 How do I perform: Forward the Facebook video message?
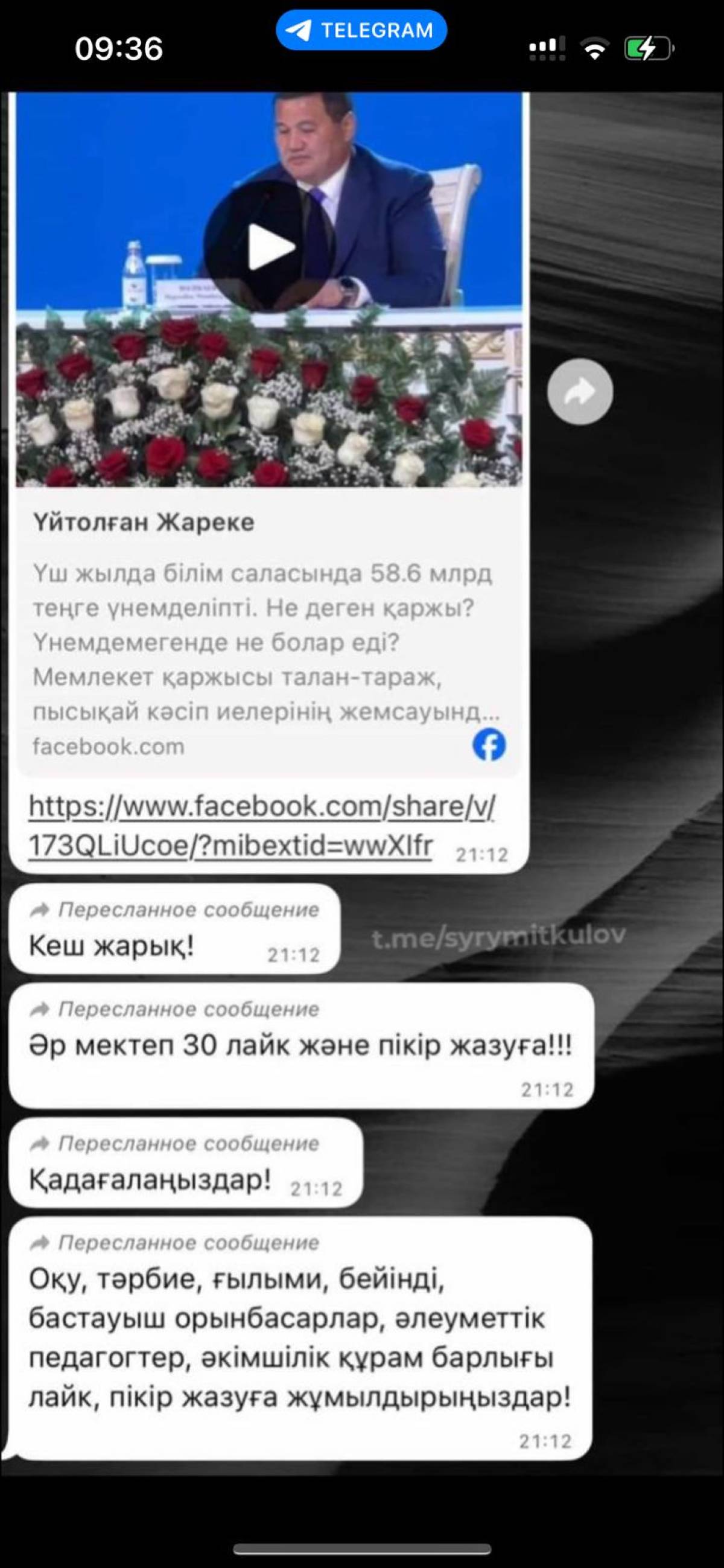[x=579, y=391]
